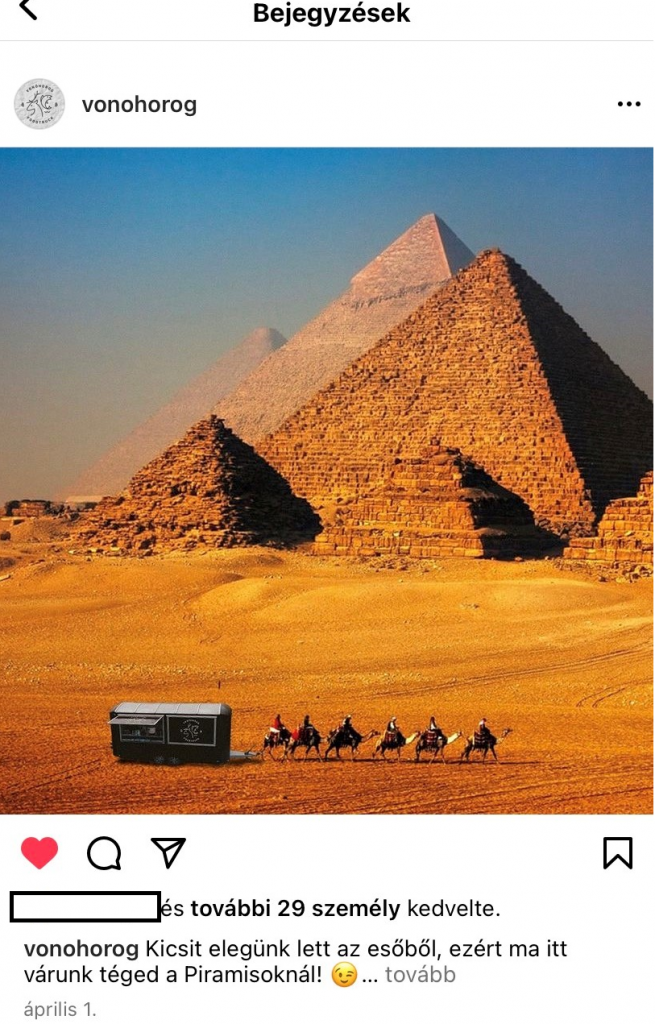Open the vonohorog profile picture
The height and width of the screenshot is (1024, 655).
pyautogui.click(x=39, y=105)
